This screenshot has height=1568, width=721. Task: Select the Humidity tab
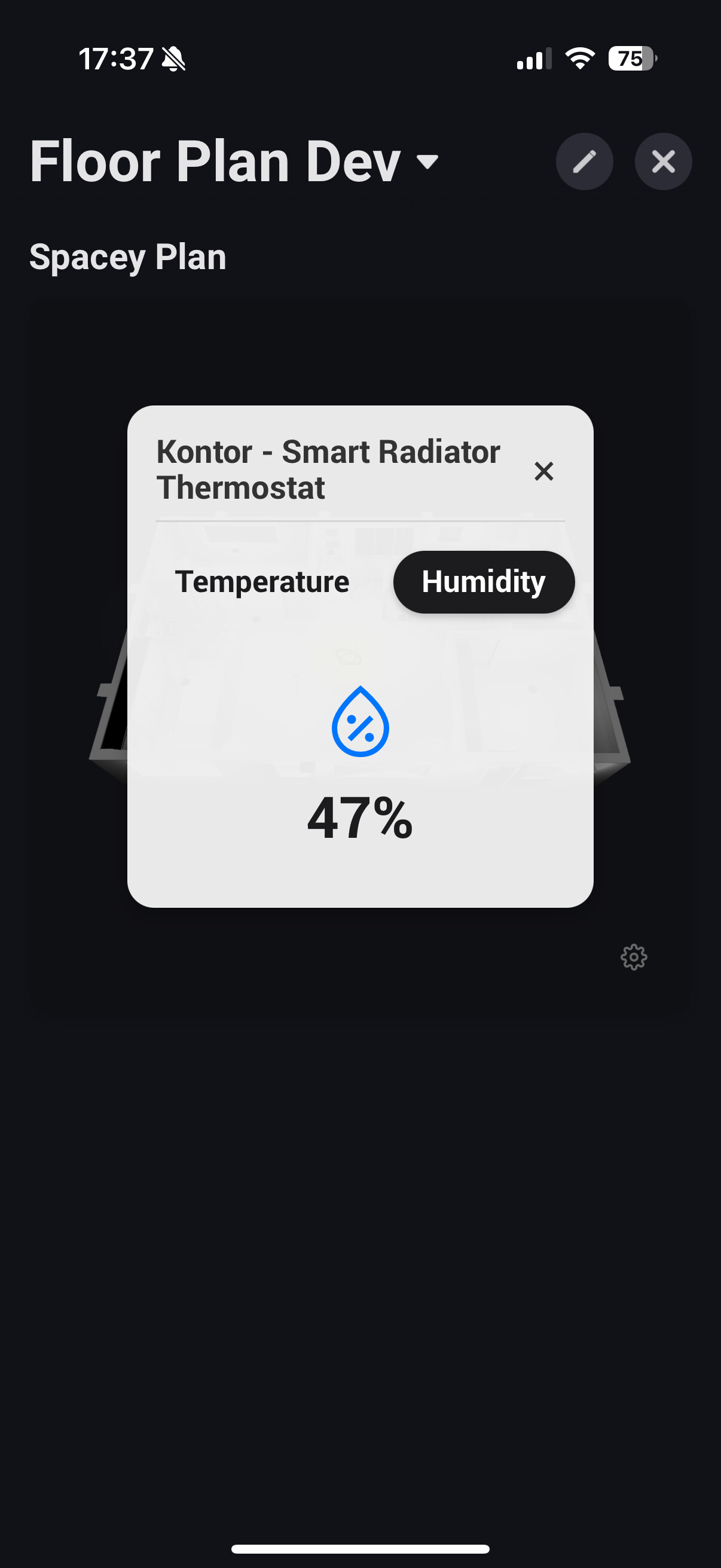tap(484, 582)
